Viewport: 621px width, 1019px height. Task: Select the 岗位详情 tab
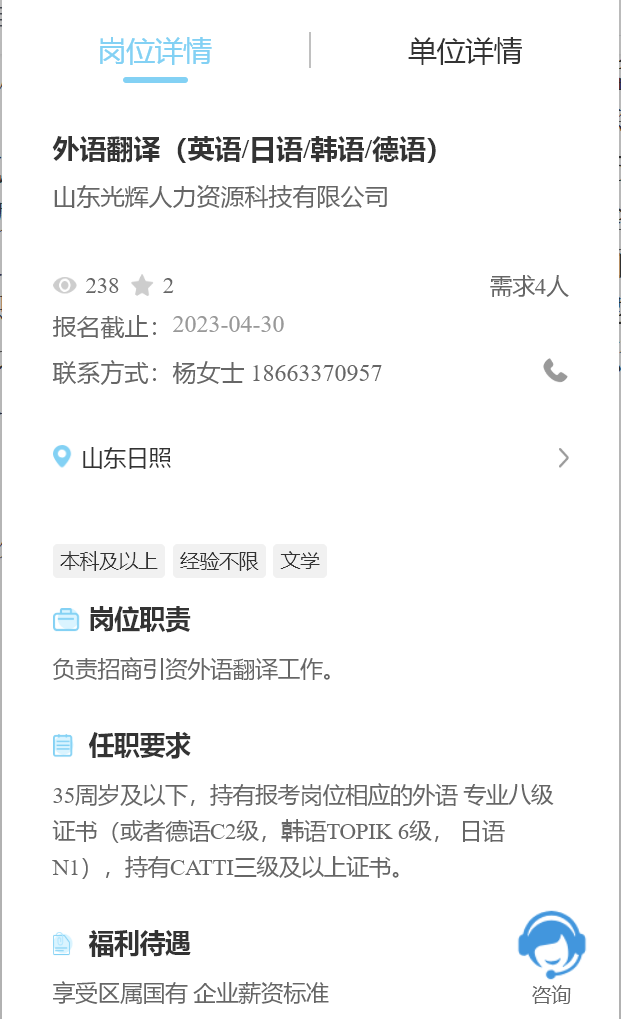(155, 51)
